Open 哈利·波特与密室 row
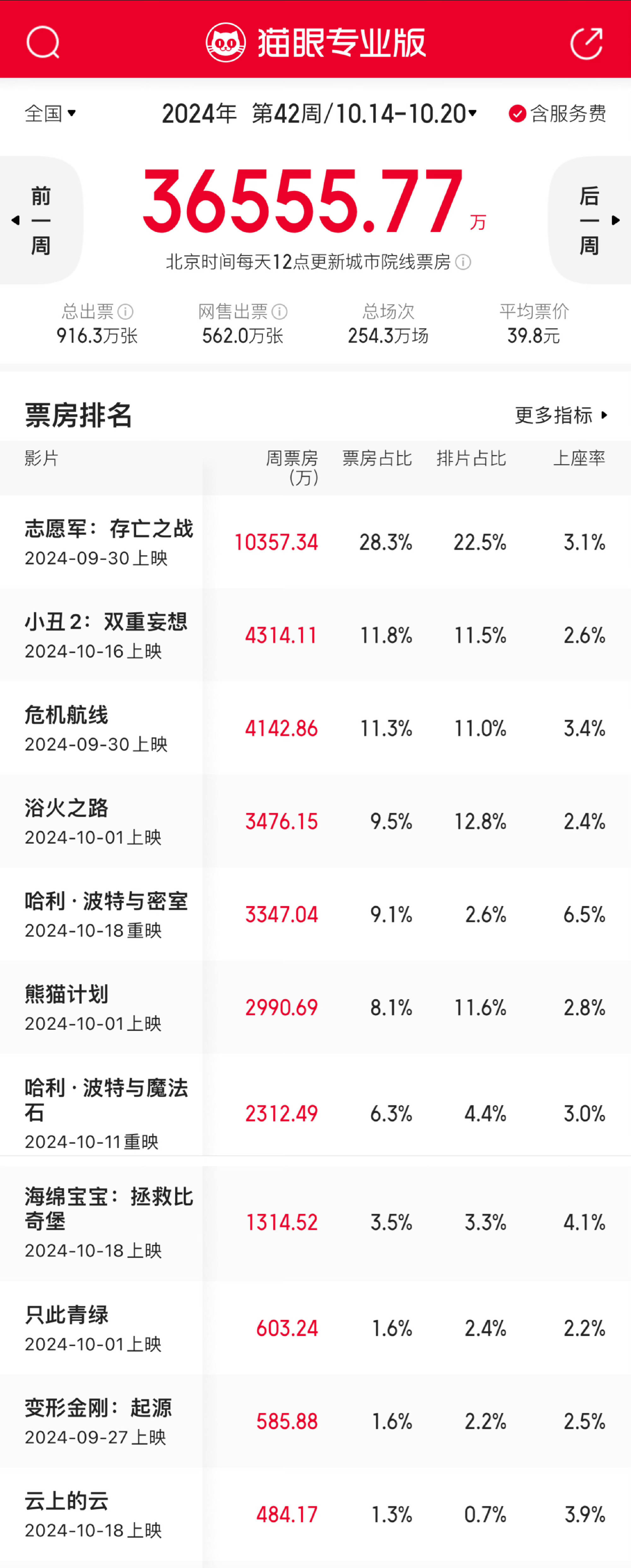The height and width of the screenshot is (1568, 631). (106, 901)
